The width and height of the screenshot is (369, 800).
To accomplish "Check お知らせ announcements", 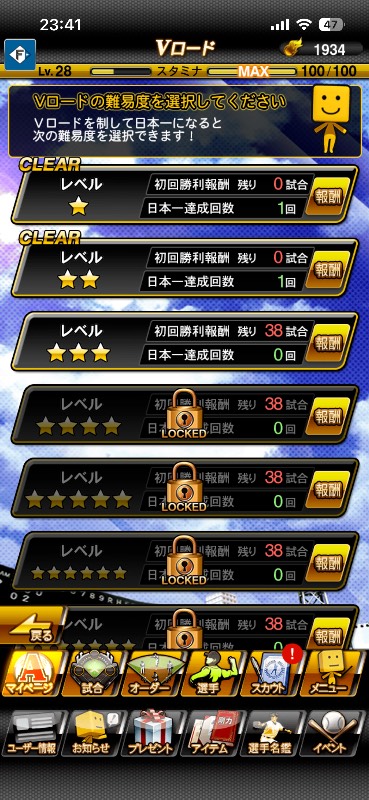I will 92,734.
